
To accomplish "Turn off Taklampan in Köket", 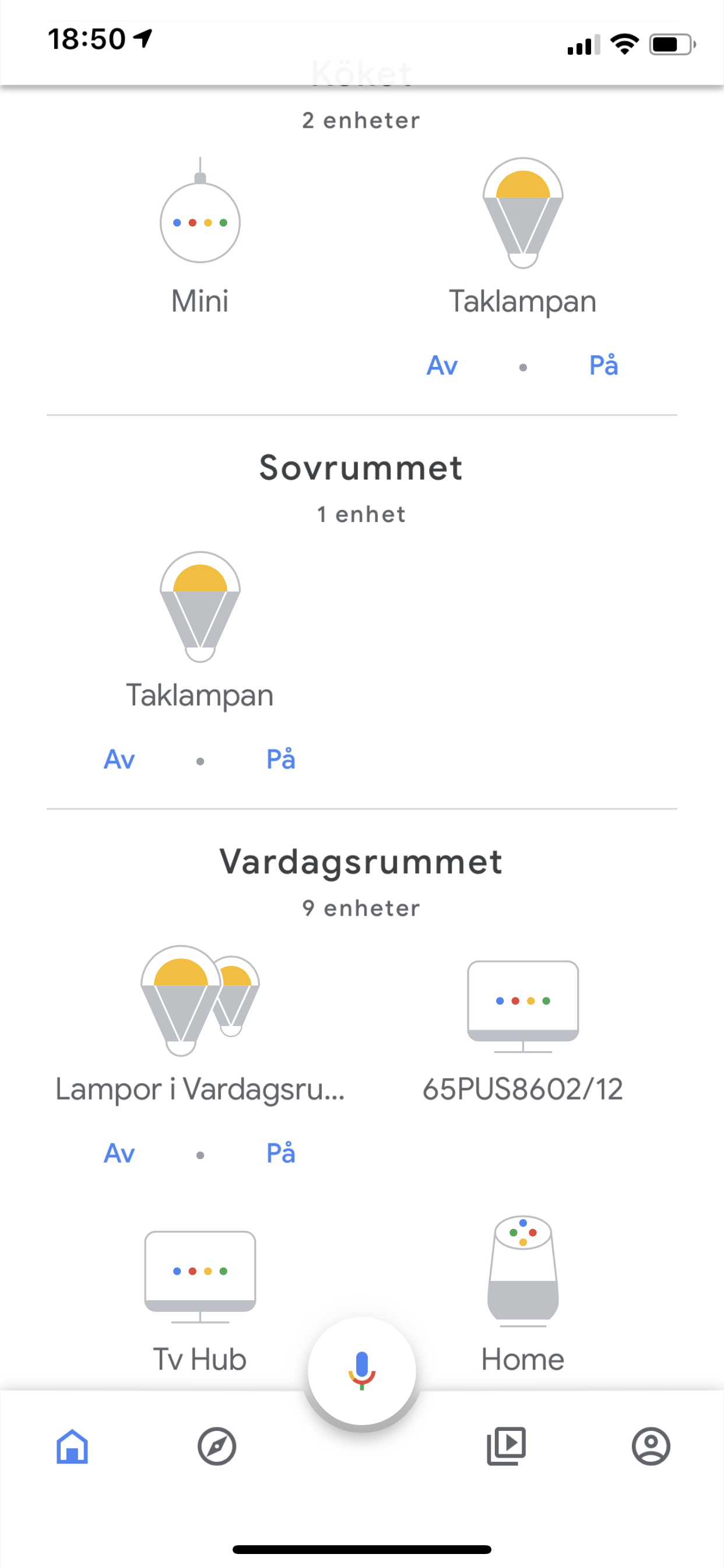I will [x=442, y=366].
